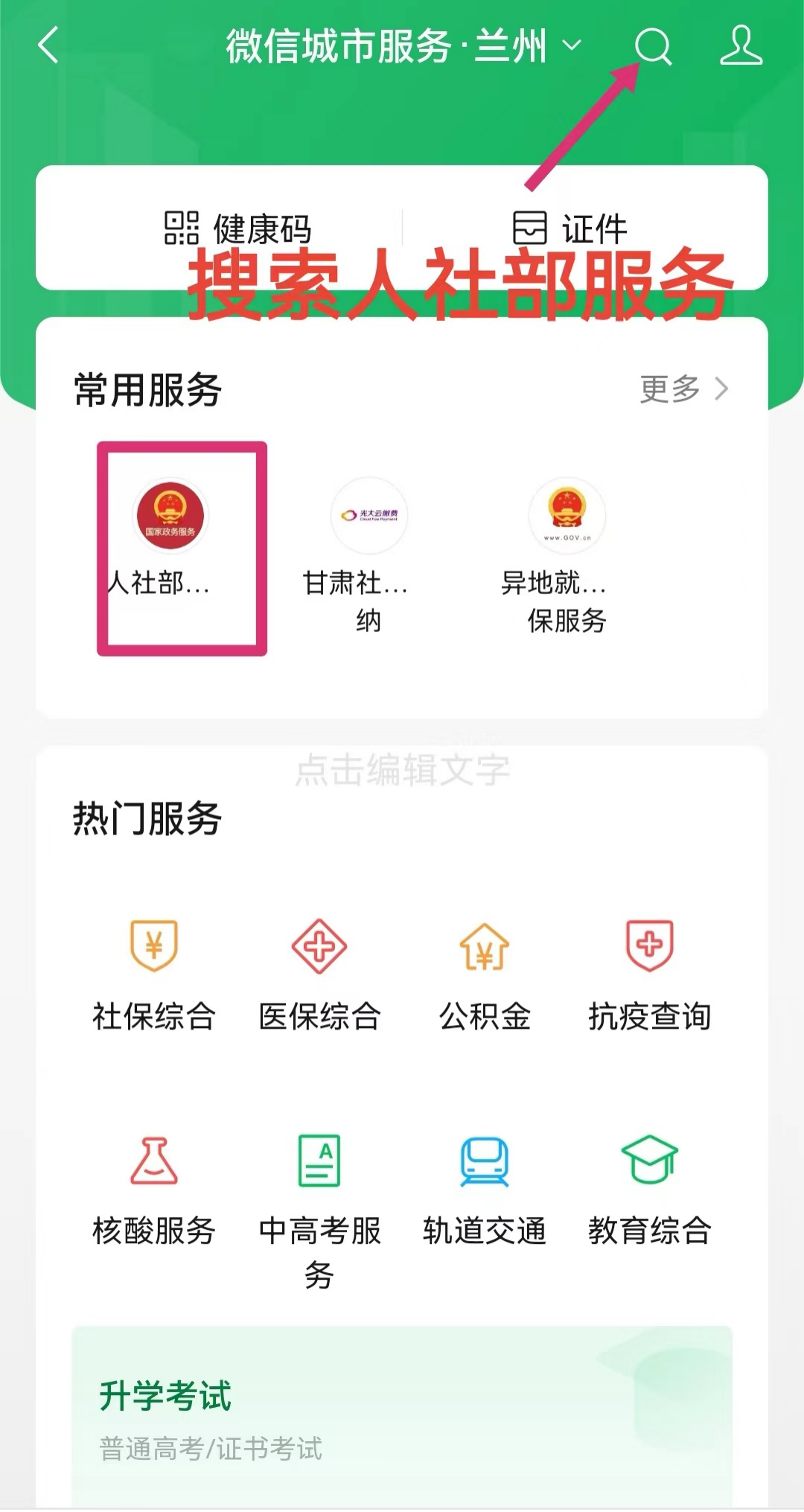
Task: Open the search magnifier icon
Action: pyautogui.click(x=653, y=47)
